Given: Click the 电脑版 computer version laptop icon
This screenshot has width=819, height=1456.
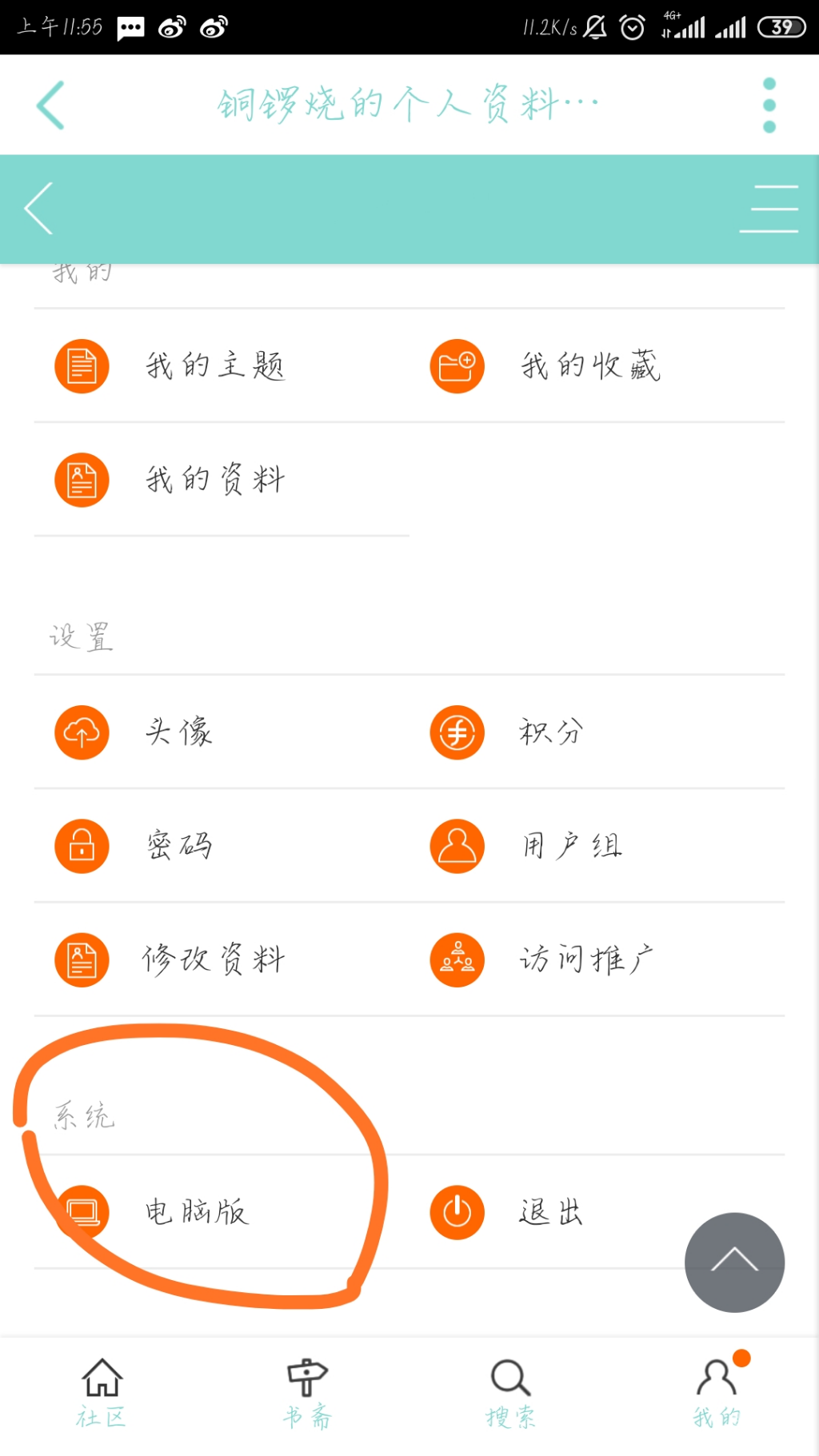Looking at the screenshot, I should click(x=83, y=1212).
